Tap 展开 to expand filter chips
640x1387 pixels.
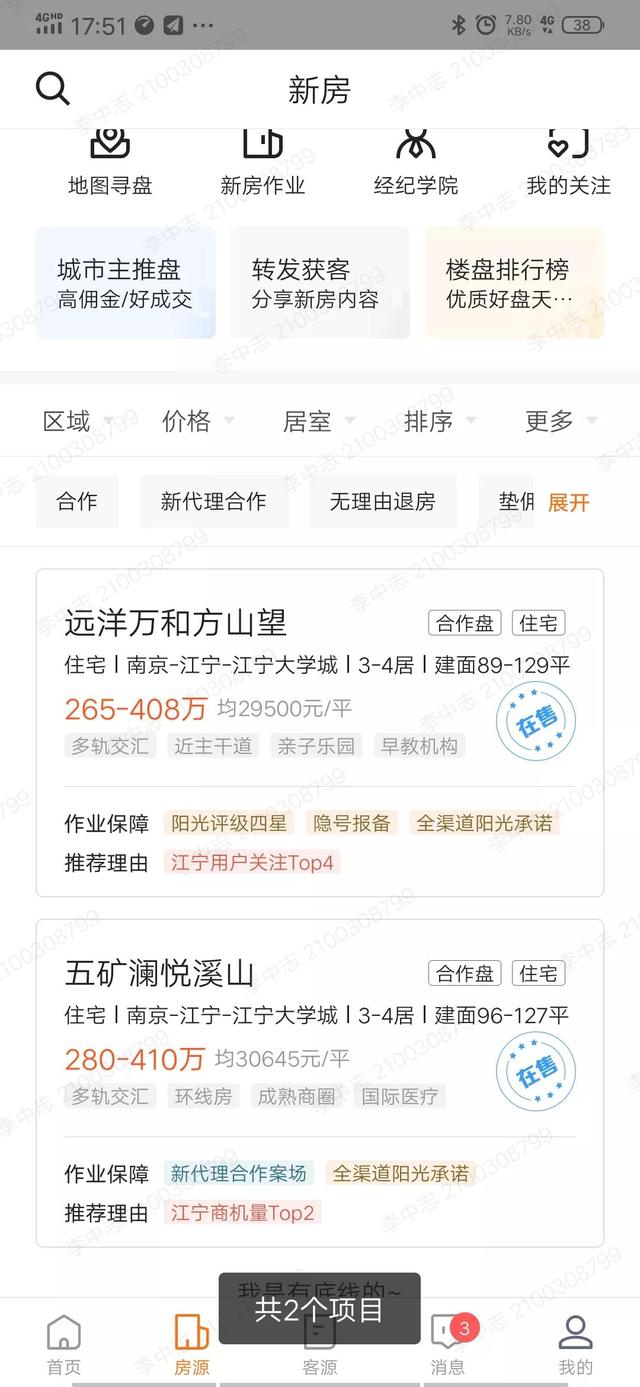click(569, 502)
